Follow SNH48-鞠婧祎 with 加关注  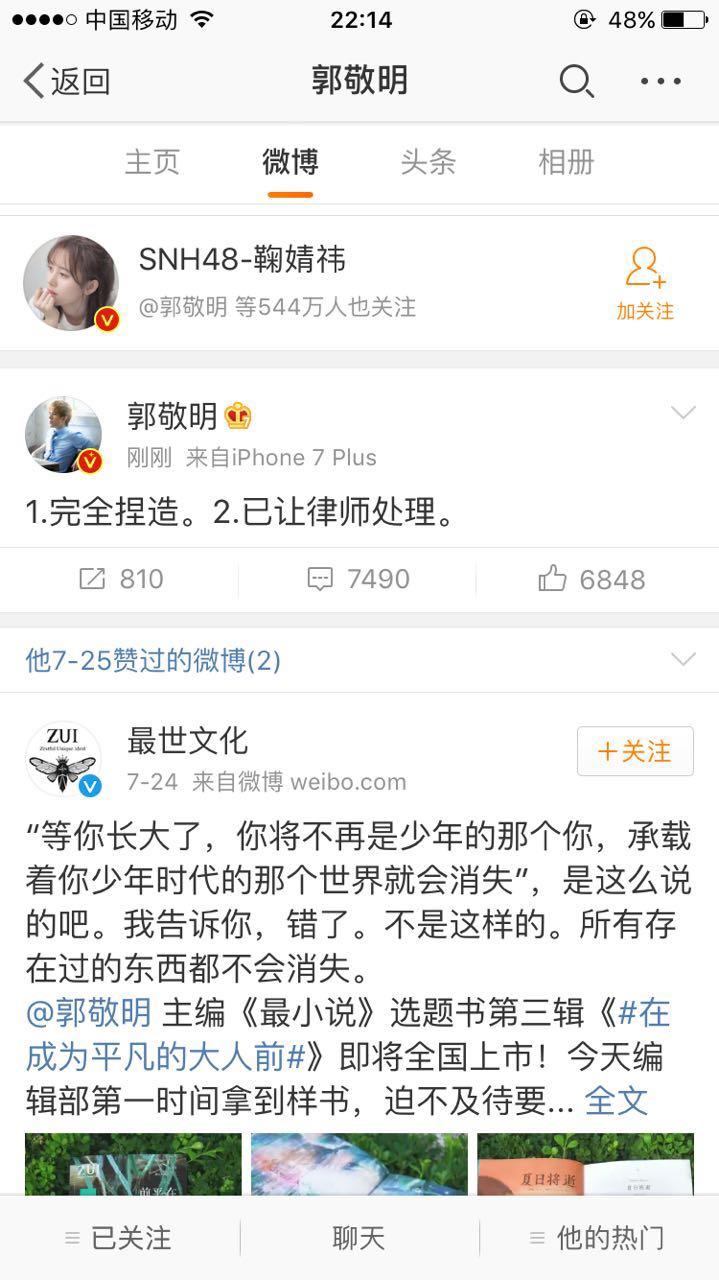coord(645,285)
